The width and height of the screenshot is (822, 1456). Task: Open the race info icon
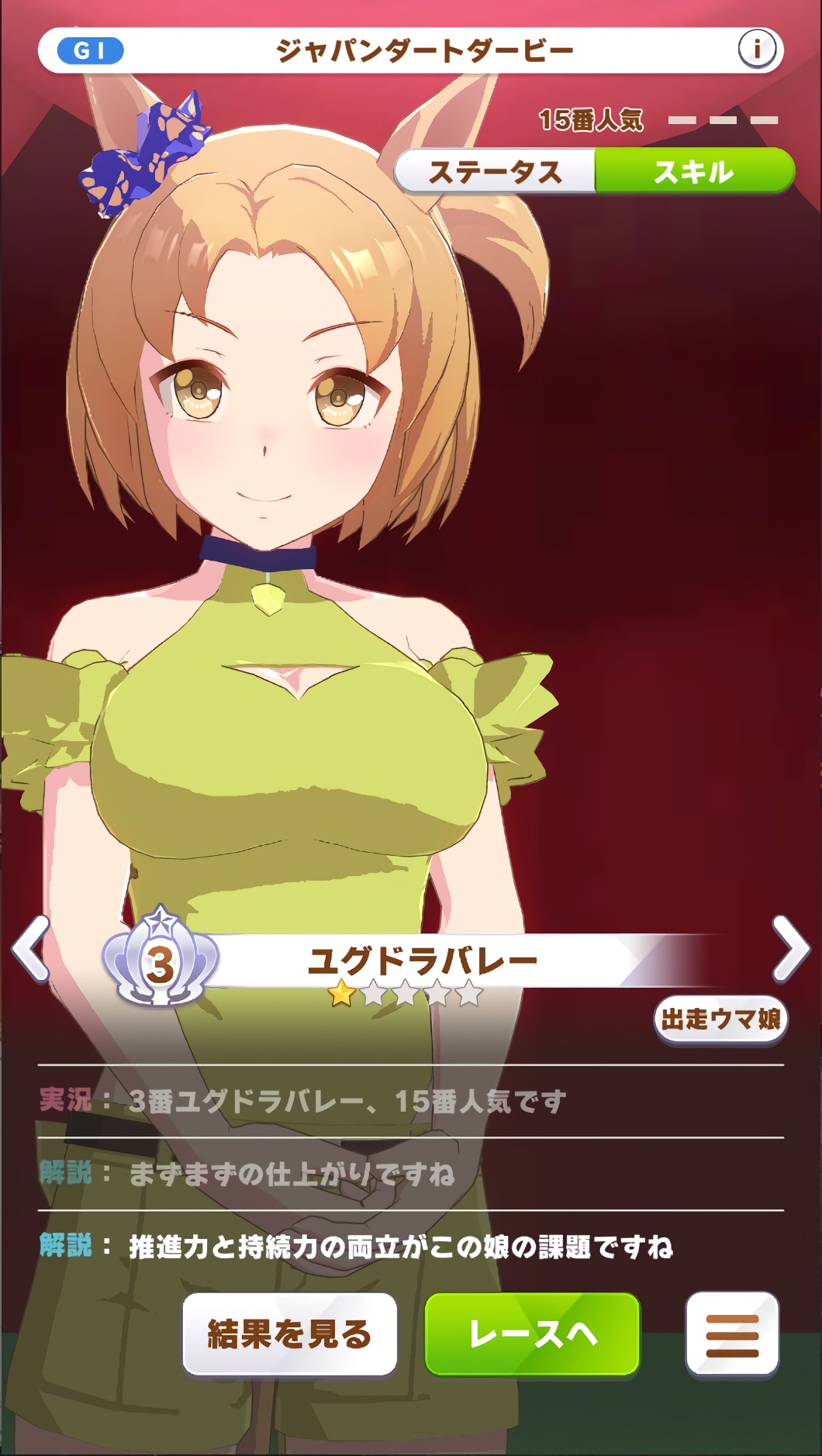tap(756, 50)
